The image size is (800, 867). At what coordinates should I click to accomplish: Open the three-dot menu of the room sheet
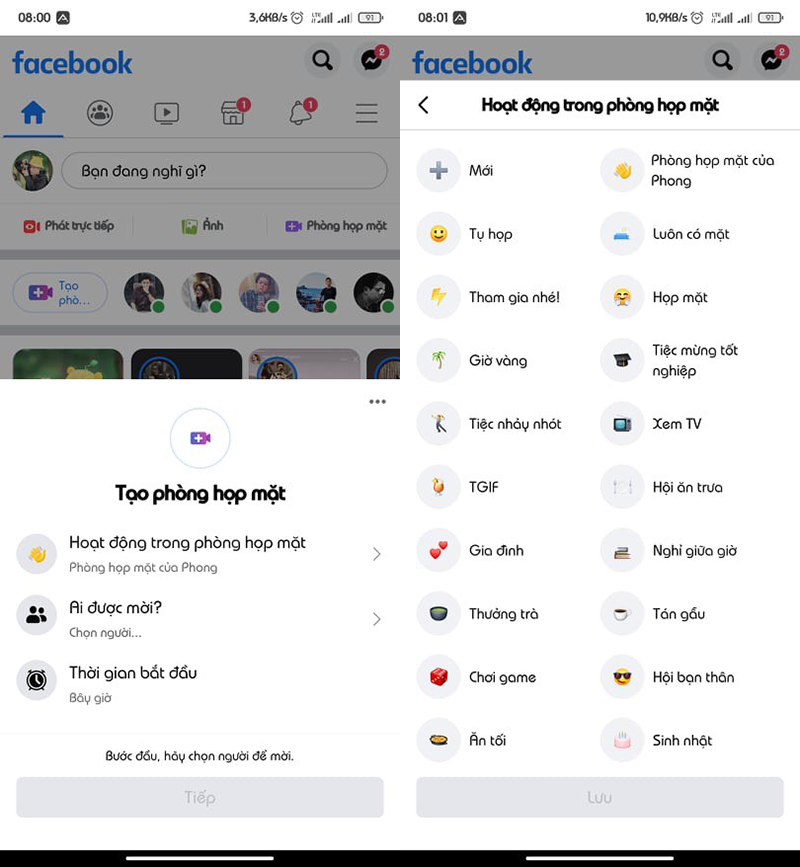377,401
